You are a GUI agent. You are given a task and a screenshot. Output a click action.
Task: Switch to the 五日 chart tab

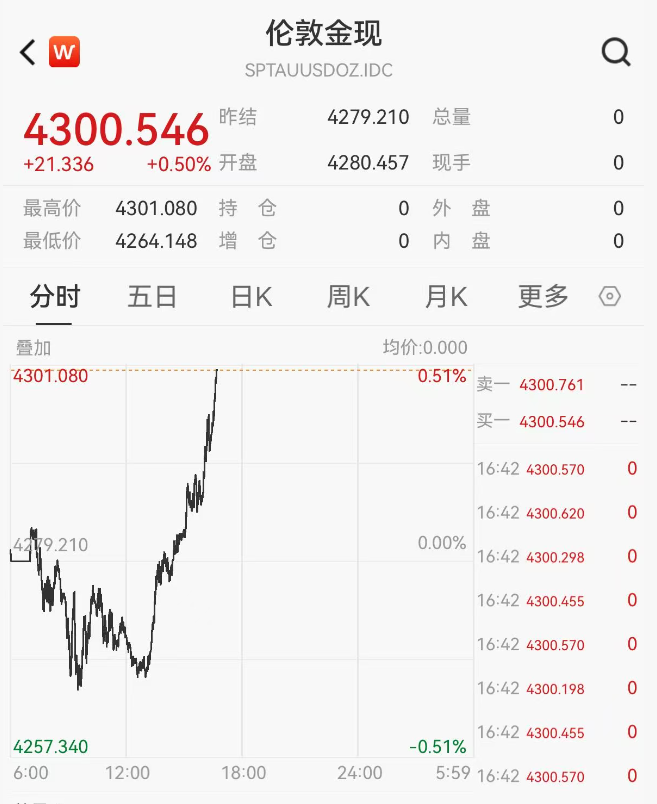(152, 297)
